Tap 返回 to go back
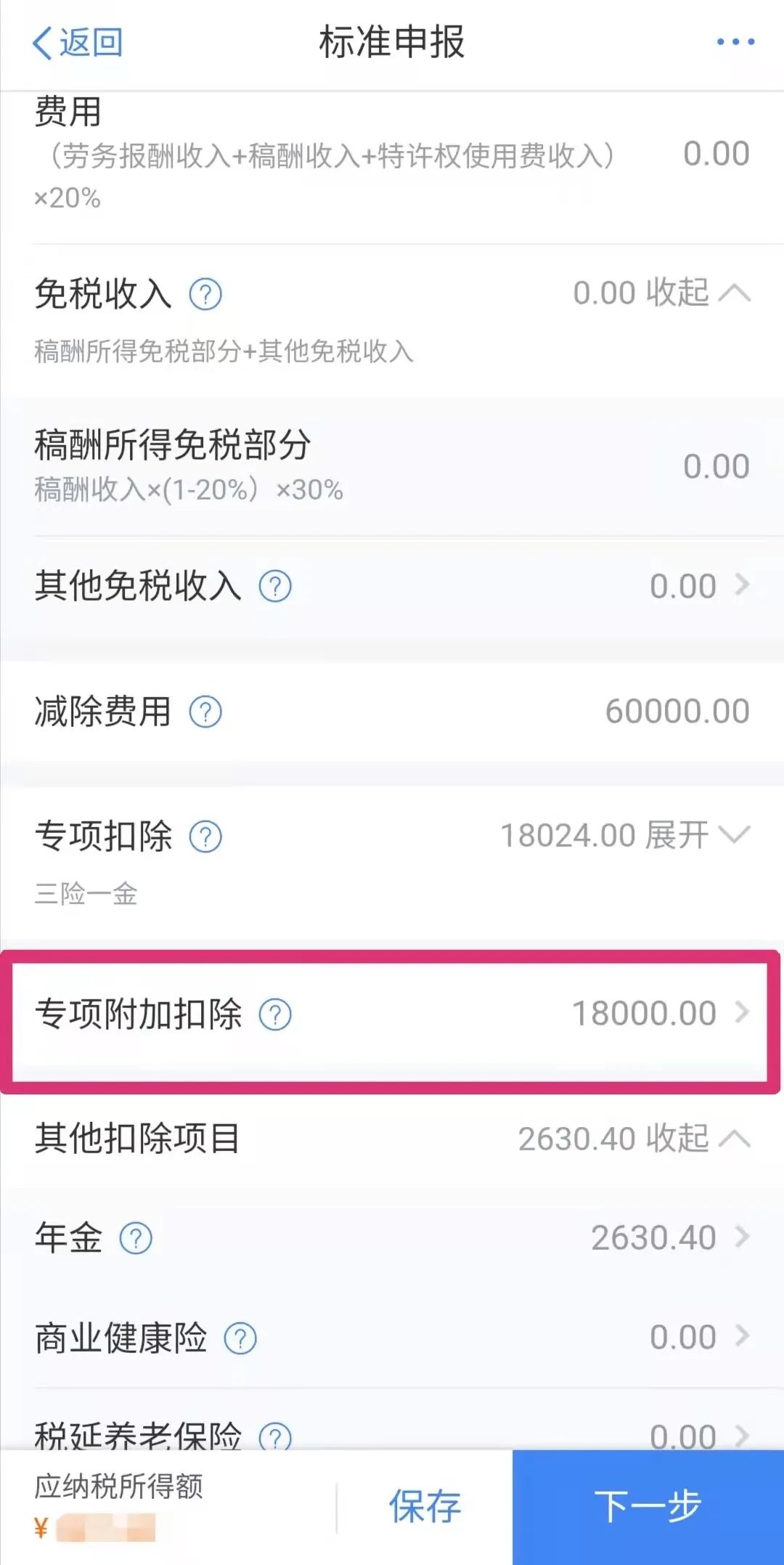This screenshot has height=1565, width=784. point(78,42)
